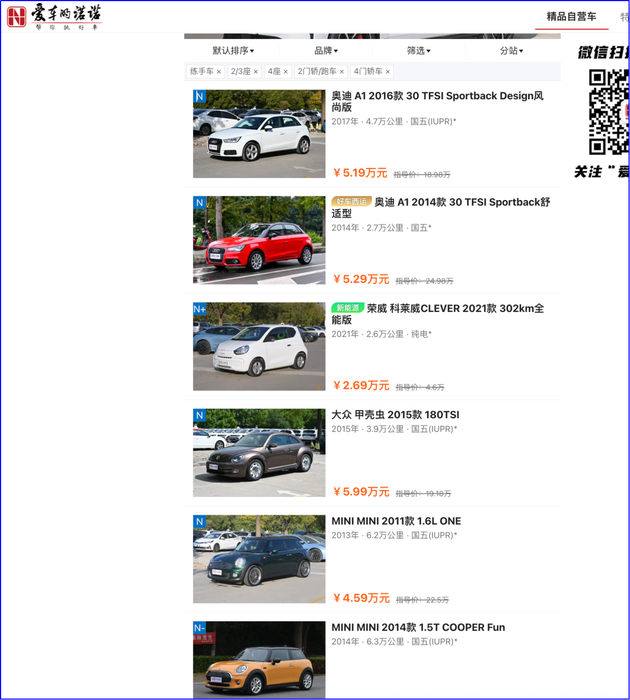Image resolution: width=630 pixels, height=700 pixels.
Task: Remove the 2门轿/跑车 filter chip
Action: click(342, 72)
